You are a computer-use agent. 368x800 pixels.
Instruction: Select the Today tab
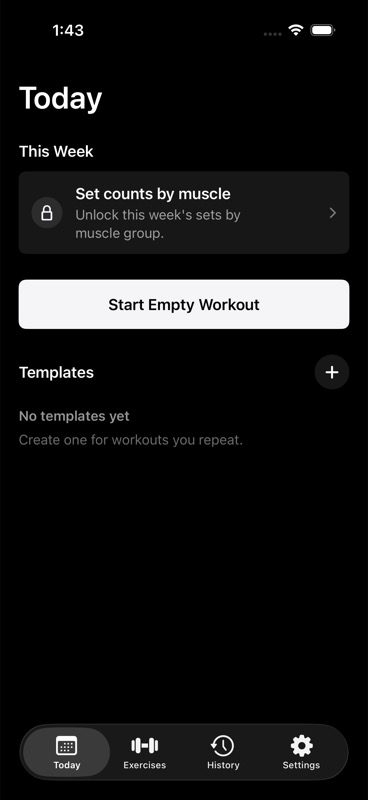(x=67, y=753)
